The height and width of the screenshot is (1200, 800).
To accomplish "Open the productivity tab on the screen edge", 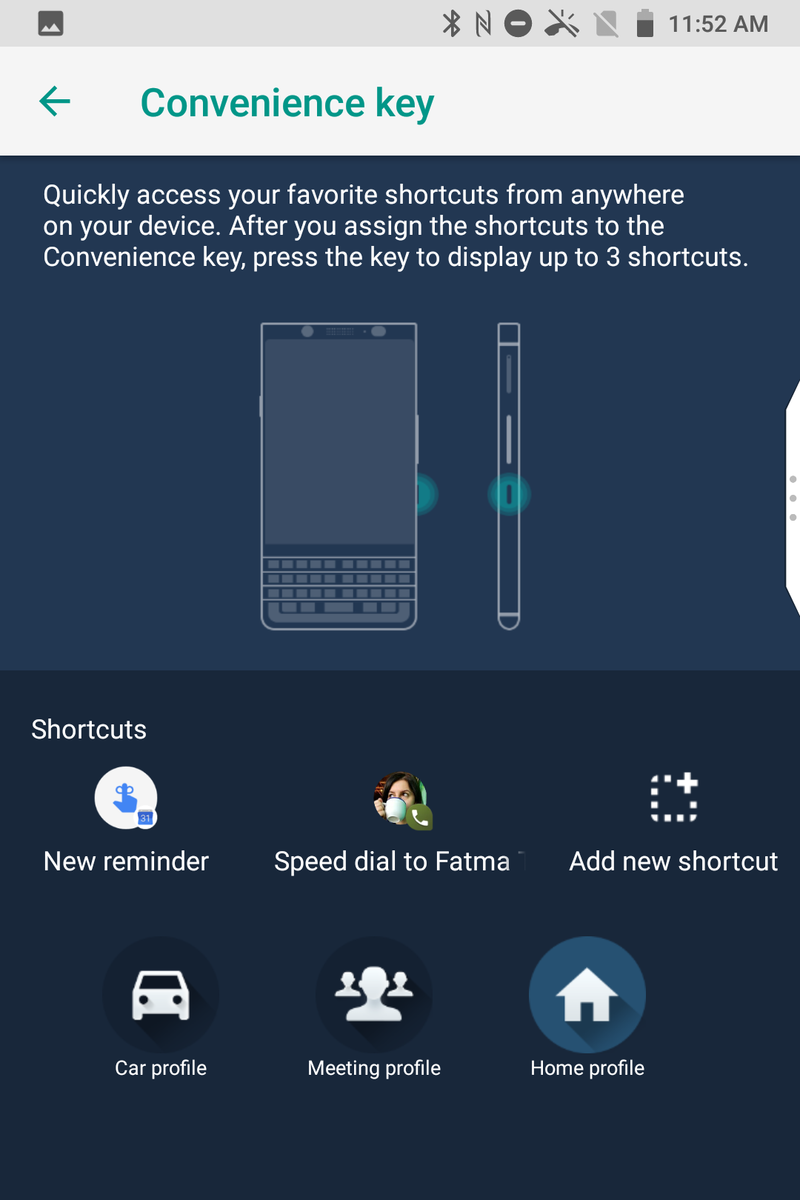I will (792, 498).
